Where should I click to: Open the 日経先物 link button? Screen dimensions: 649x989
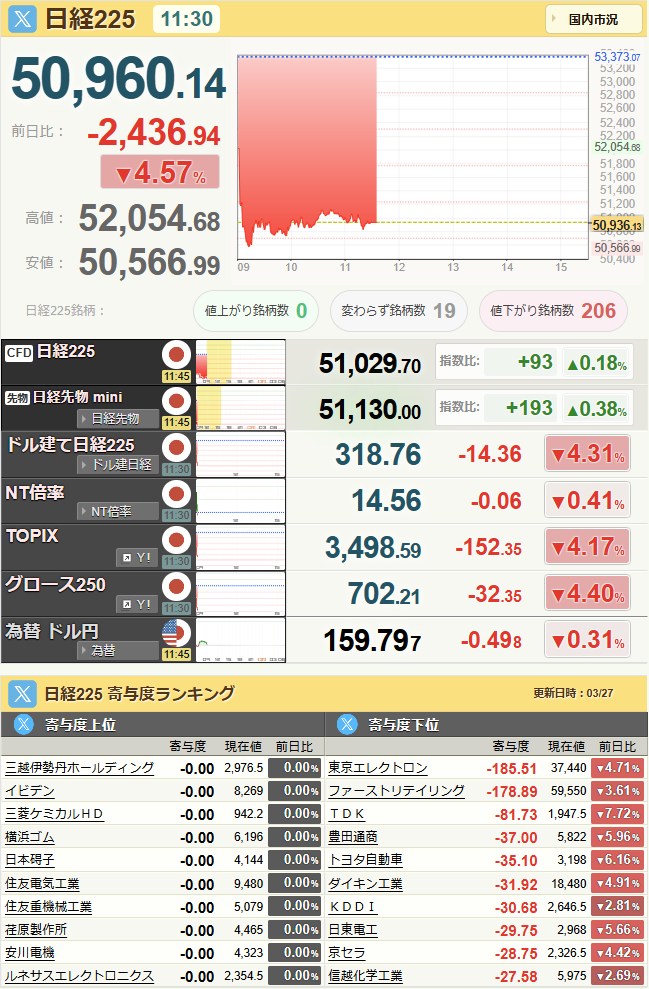(x=118, y=418)
